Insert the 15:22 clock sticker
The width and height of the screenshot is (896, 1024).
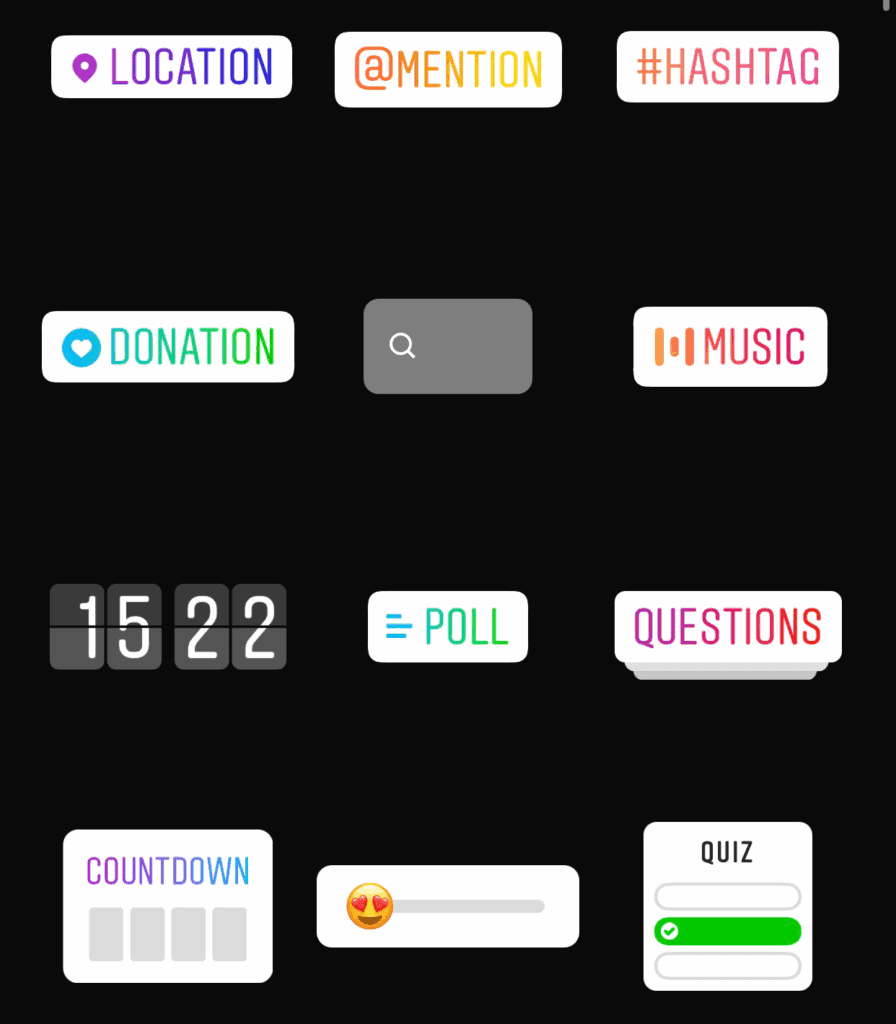click(x=168, y=627)
